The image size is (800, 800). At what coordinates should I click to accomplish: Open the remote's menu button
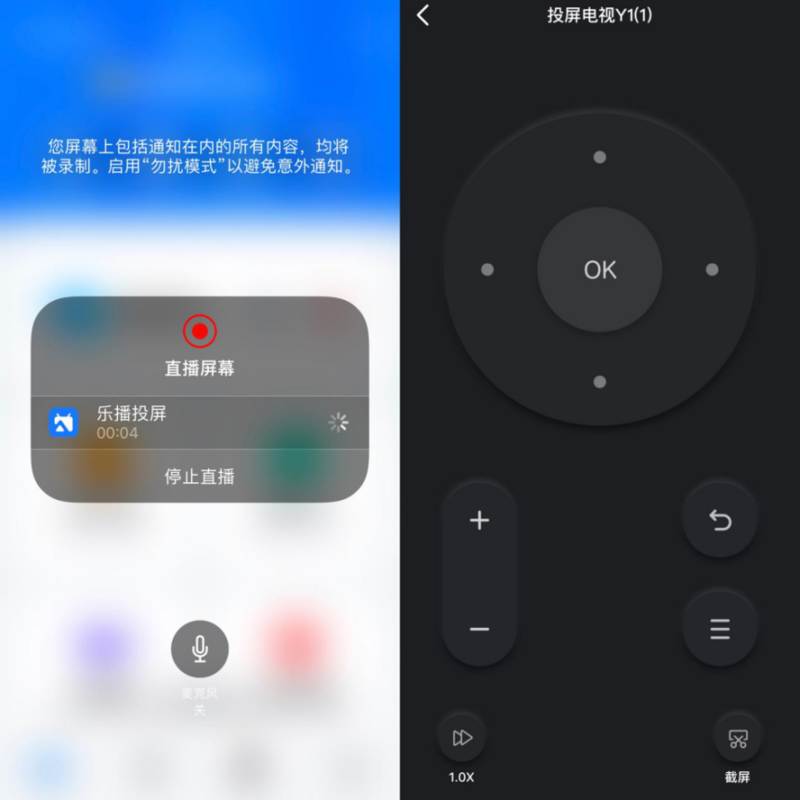pyautogui.click(x=720, y=629)
